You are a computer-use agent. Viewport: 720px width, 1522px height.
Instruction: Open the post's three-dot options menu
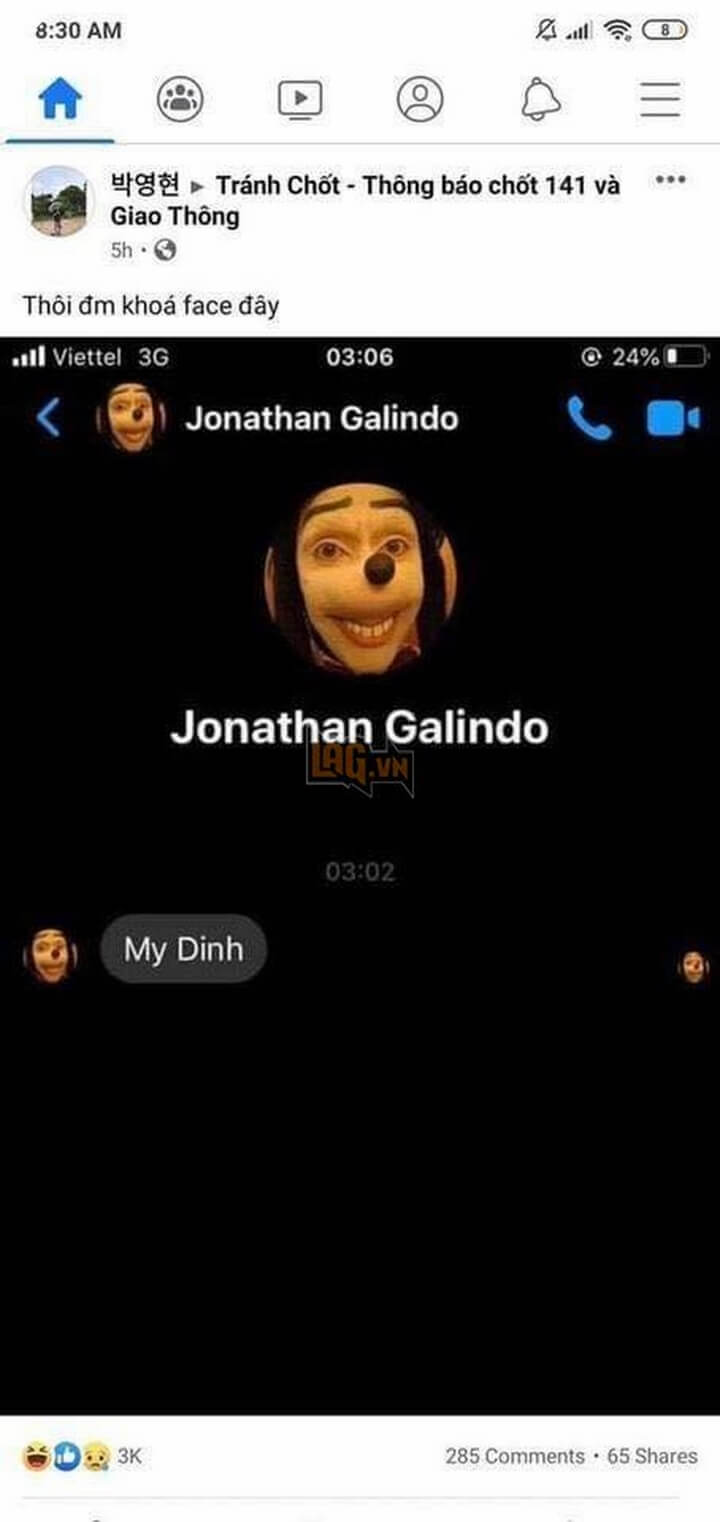click(669, 180)
